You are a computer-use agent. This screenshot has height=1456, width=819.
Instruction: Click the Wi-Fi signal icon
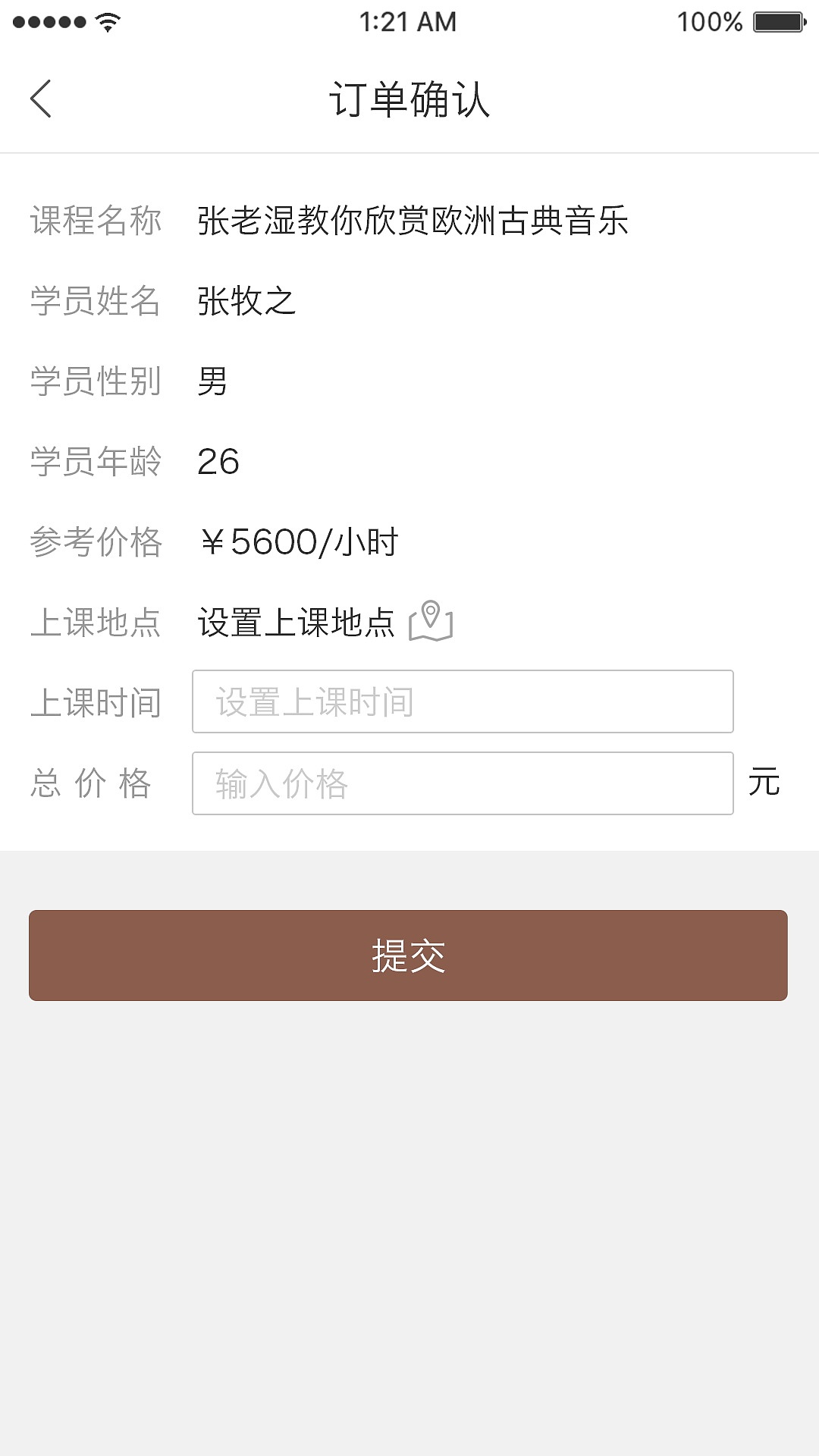coord(109,22)
